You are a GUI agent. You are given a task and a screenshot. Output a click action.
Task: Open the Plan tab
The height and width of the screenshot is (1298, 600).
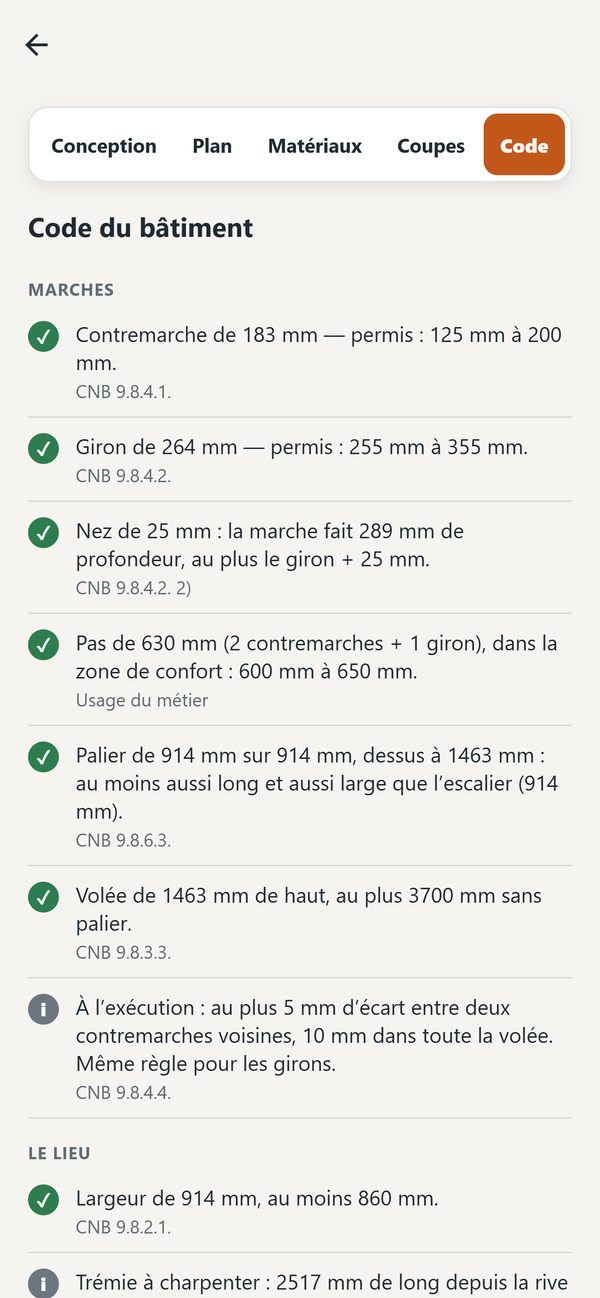(212, 145)
